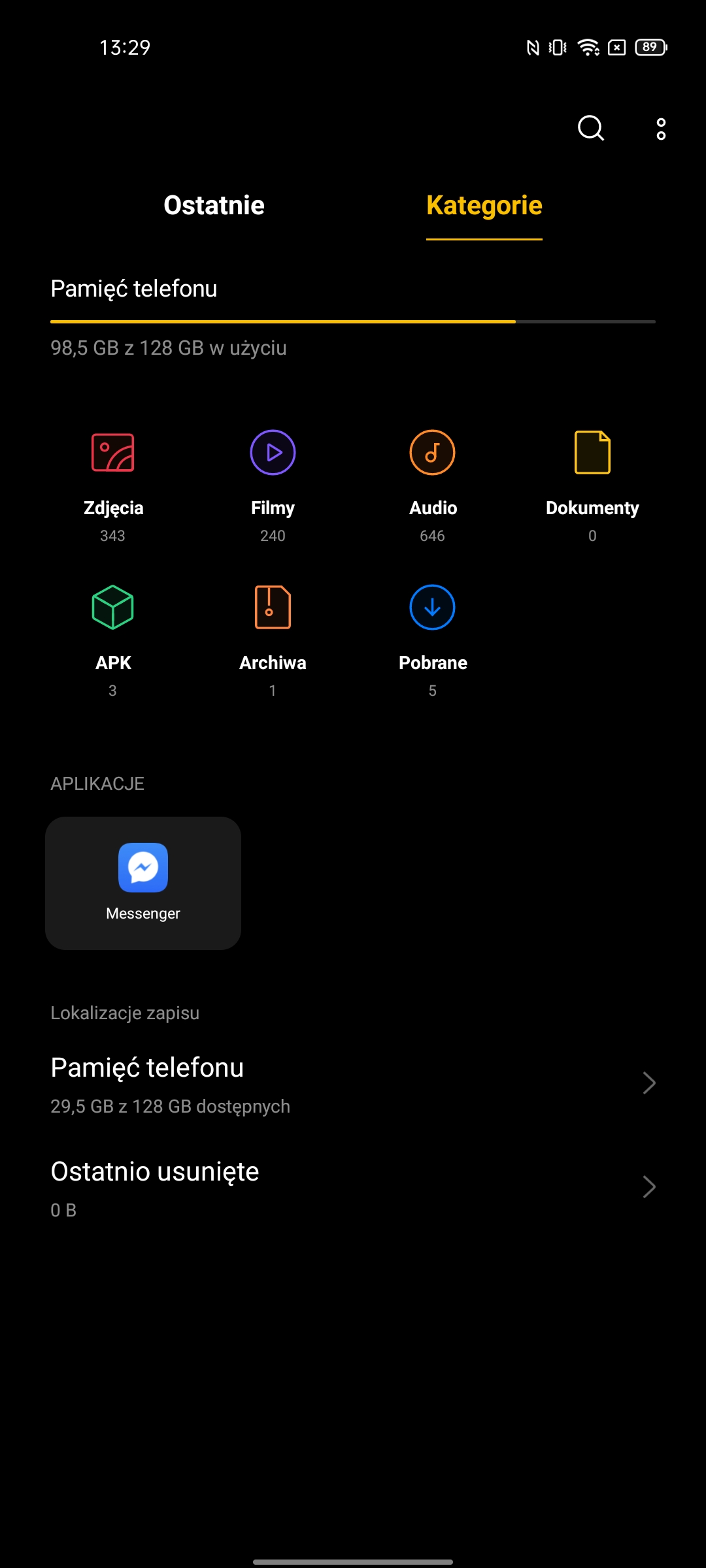The height and width of the screenshot is (1568, 706).
Task: Open the three-dot overflow menu
Action: (661, 129)
